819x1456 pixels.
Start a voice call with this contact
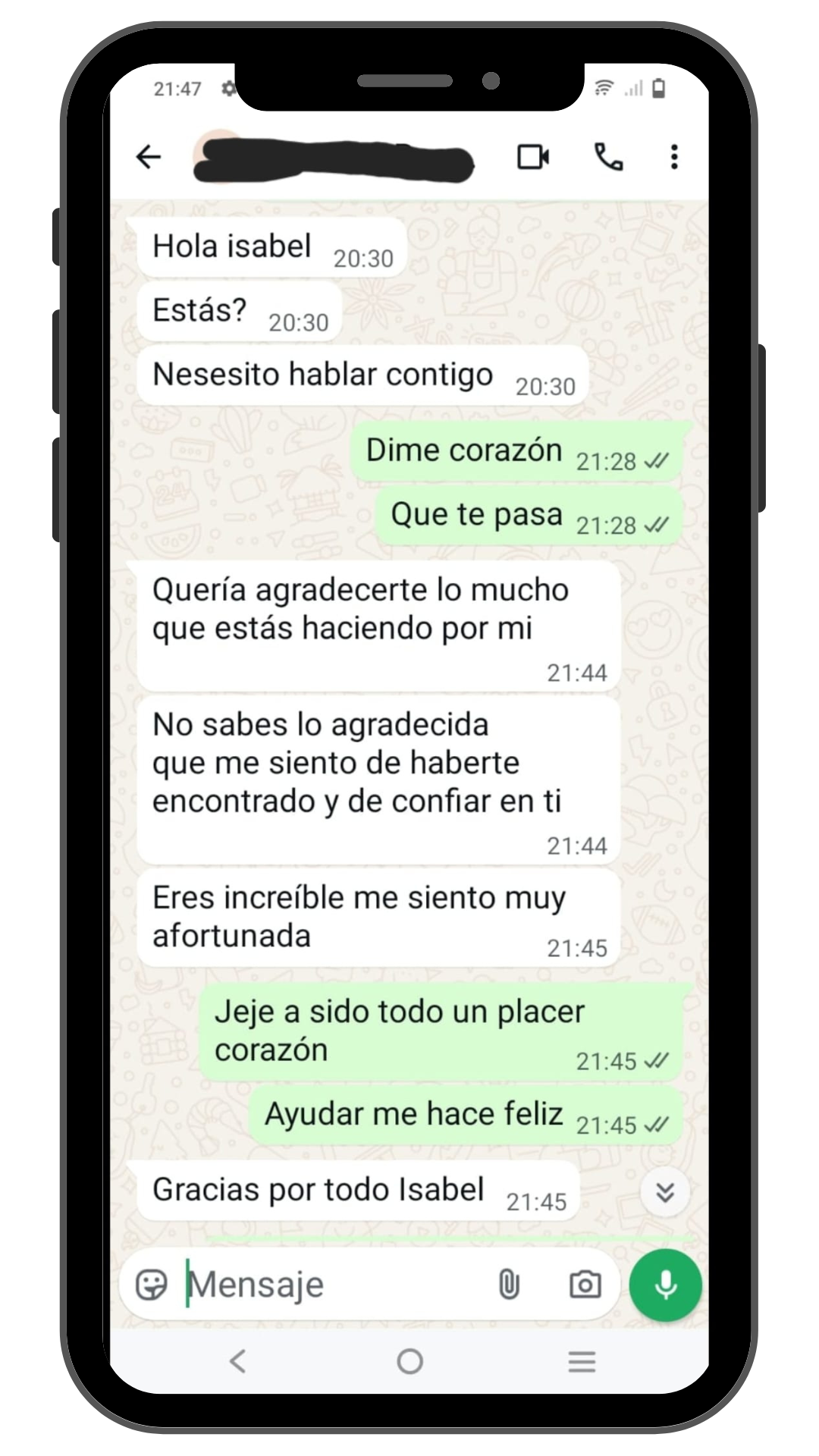[x=607, y=157]
